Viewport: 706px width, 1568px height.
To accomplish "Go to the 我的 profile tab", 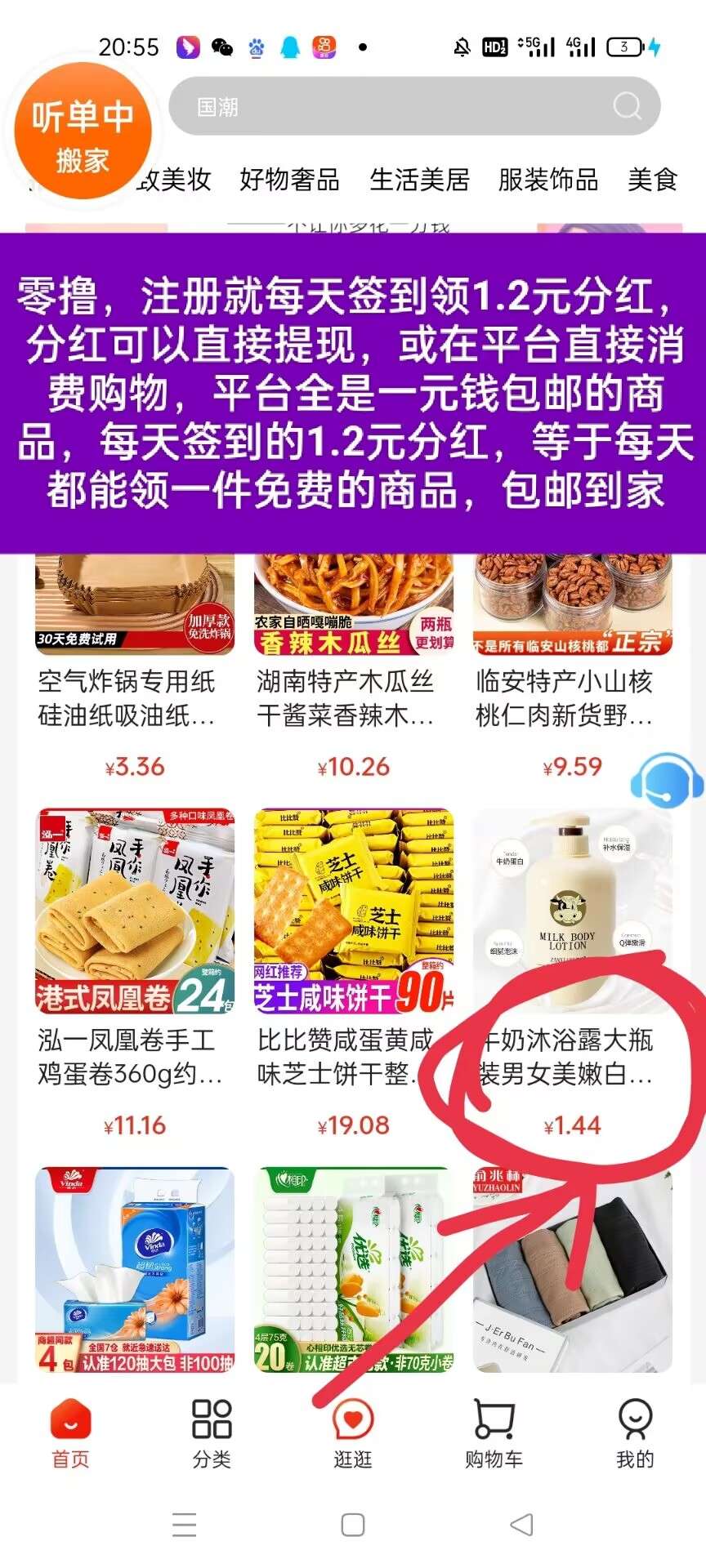I will [x=635, y=1435].
